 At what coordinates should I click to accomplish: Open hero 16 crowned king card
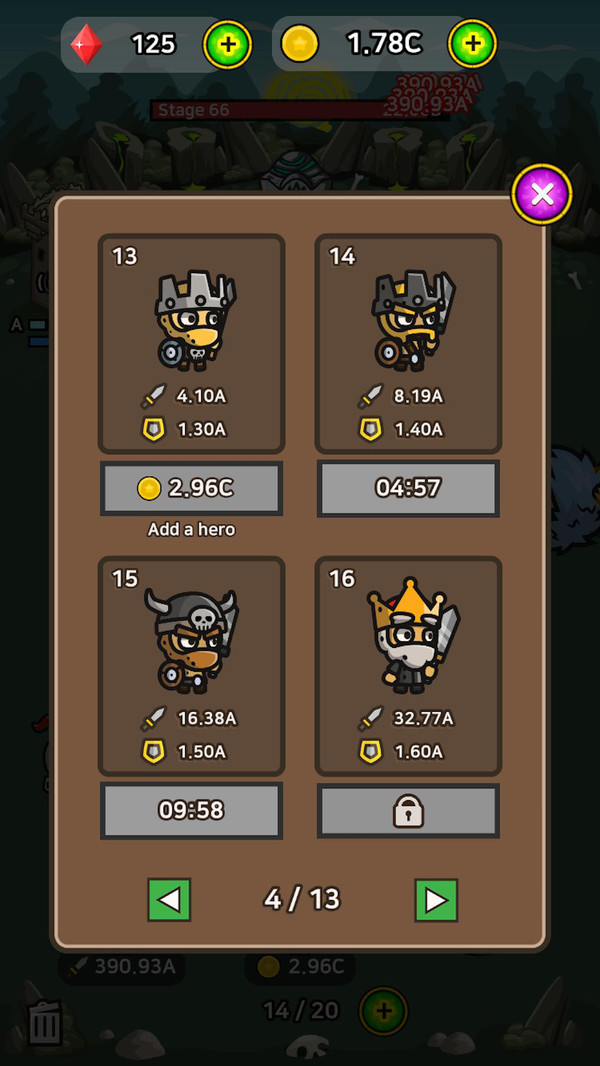click(408, 666)
